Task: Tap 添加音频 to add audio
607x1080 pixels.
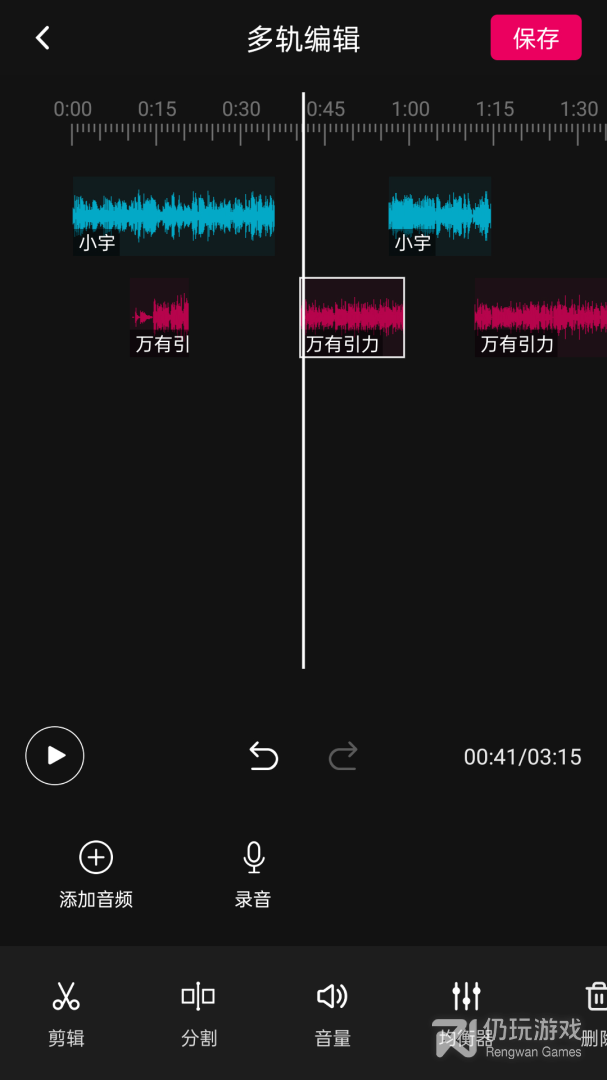Action: point(96,872)
